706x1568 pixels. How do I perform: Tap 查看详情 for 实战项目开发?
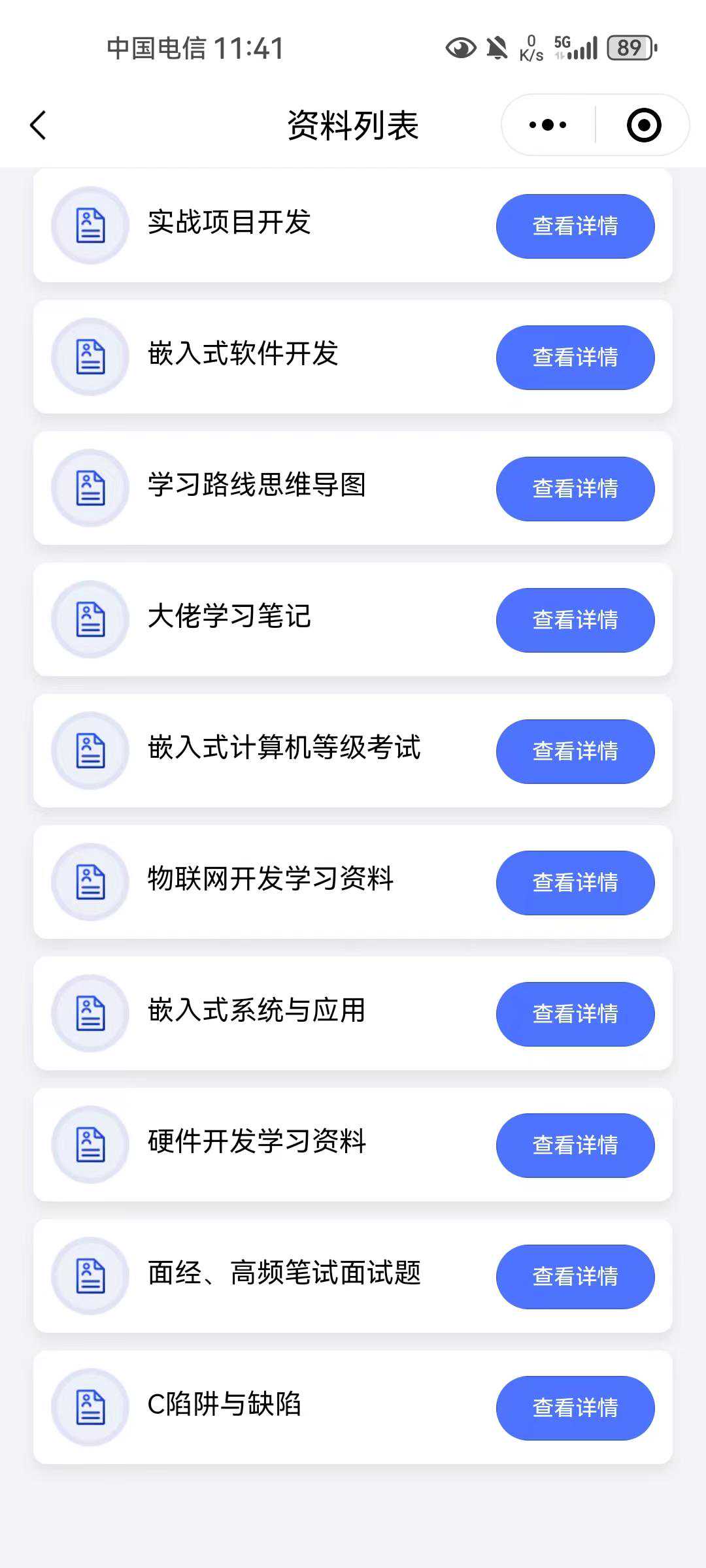point(575,226)
